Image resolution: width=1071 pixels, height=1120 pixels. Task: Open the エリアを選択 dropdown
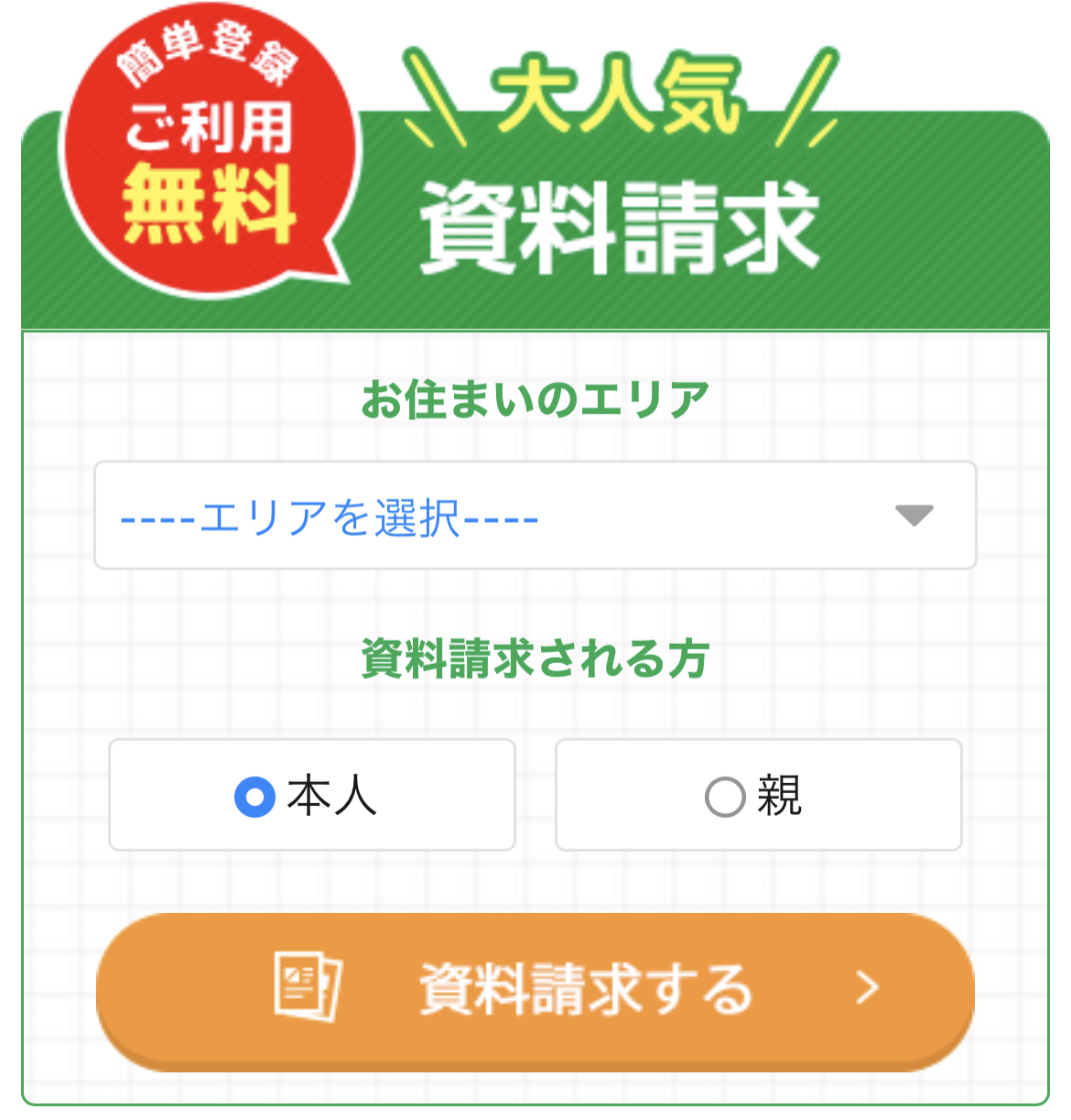(x=535, y=517)
